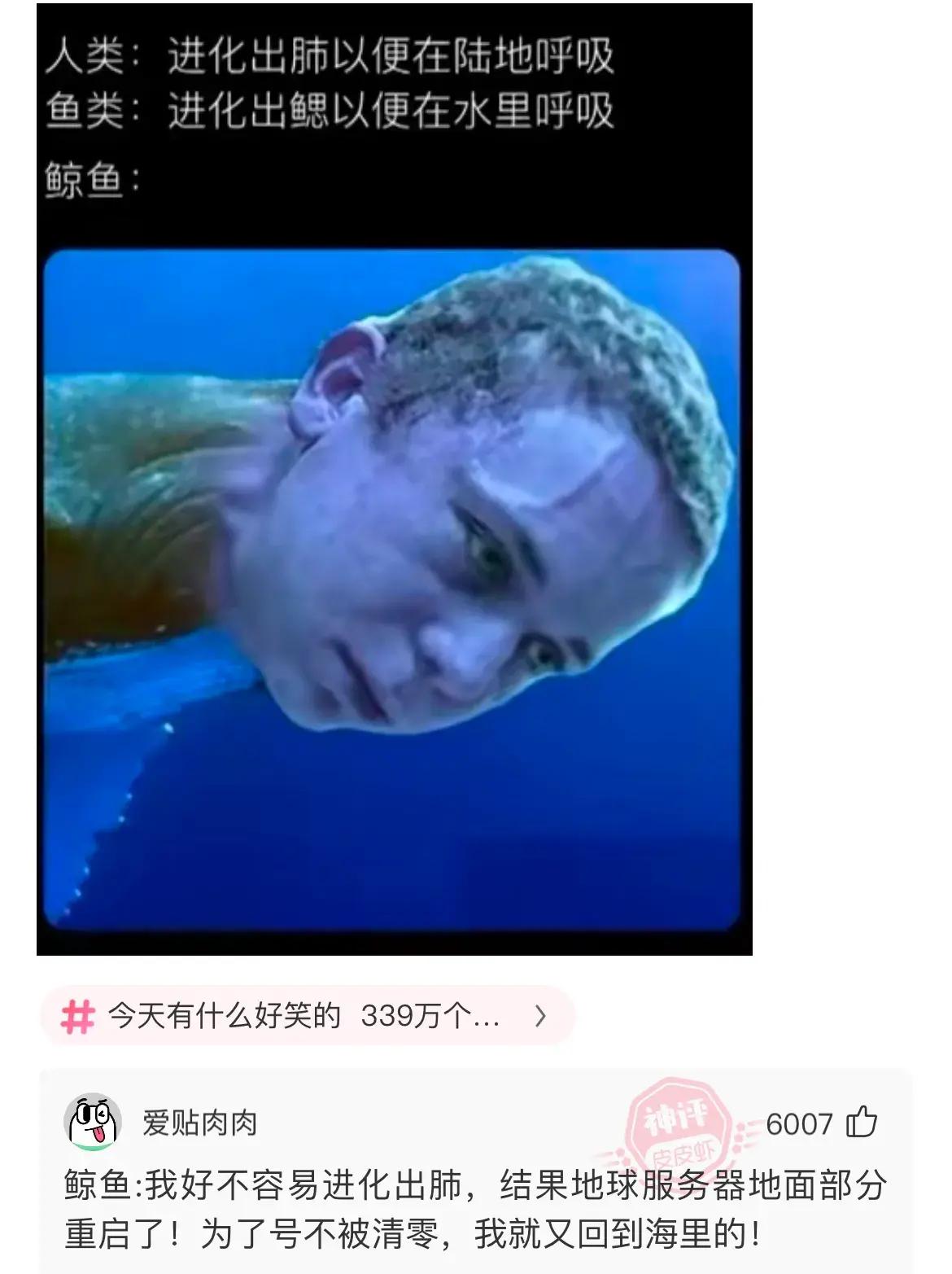Open 爱贴肉肉's profile avatar

(x=93, y=1123)
